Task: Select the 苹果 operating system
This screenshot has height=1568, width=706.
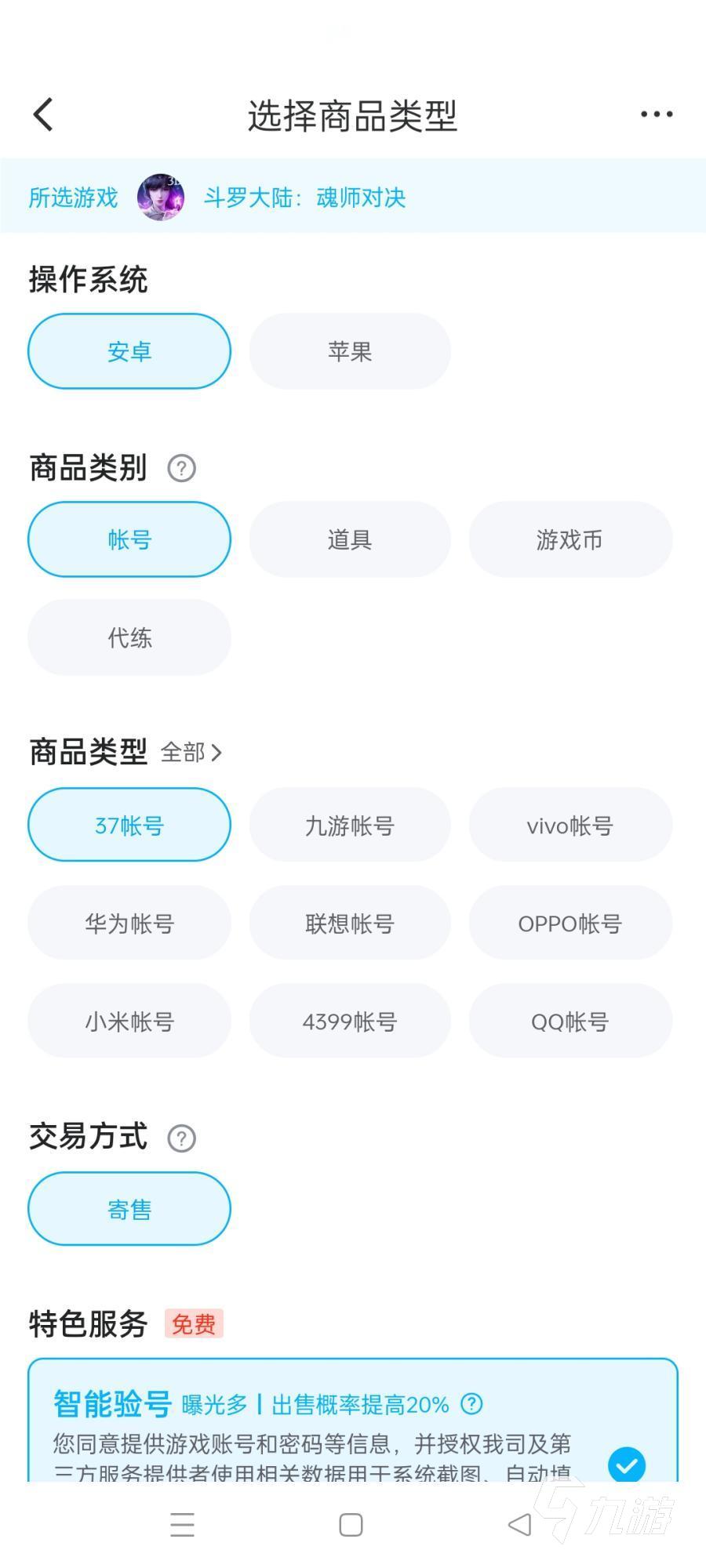Action: click(350, 351)
